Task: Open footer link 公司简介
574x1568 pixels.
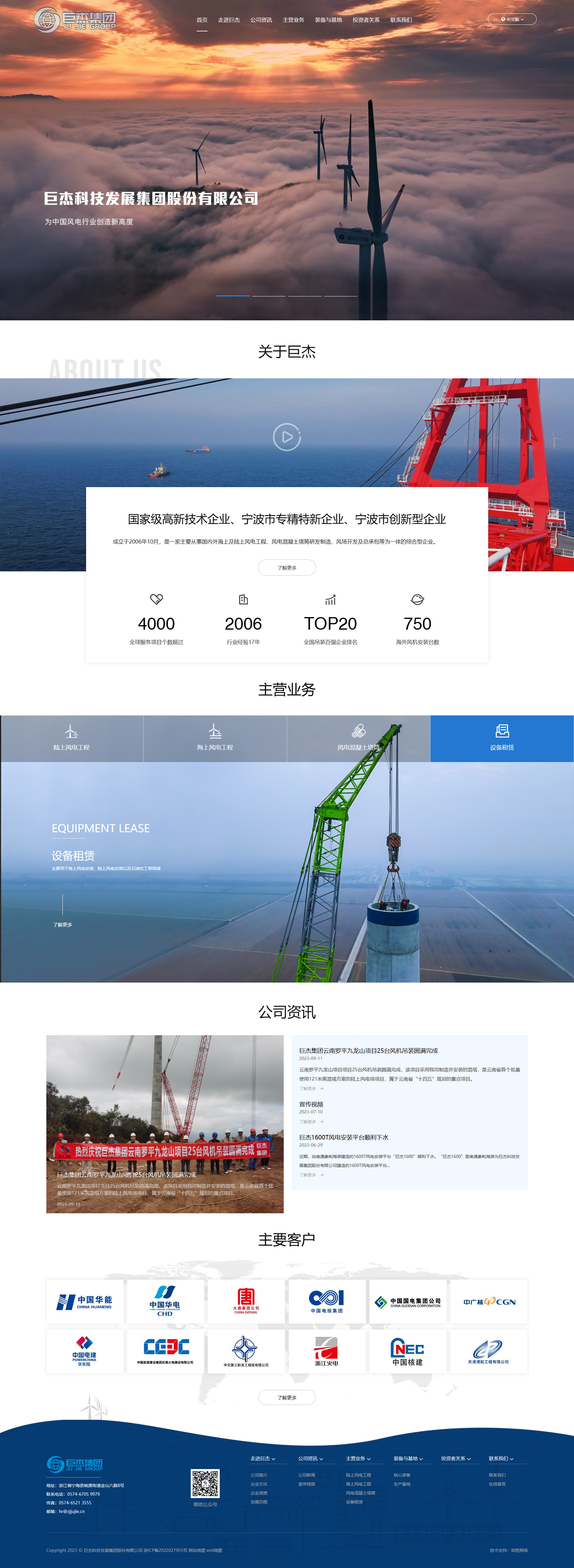Action: pos(259,1475)
